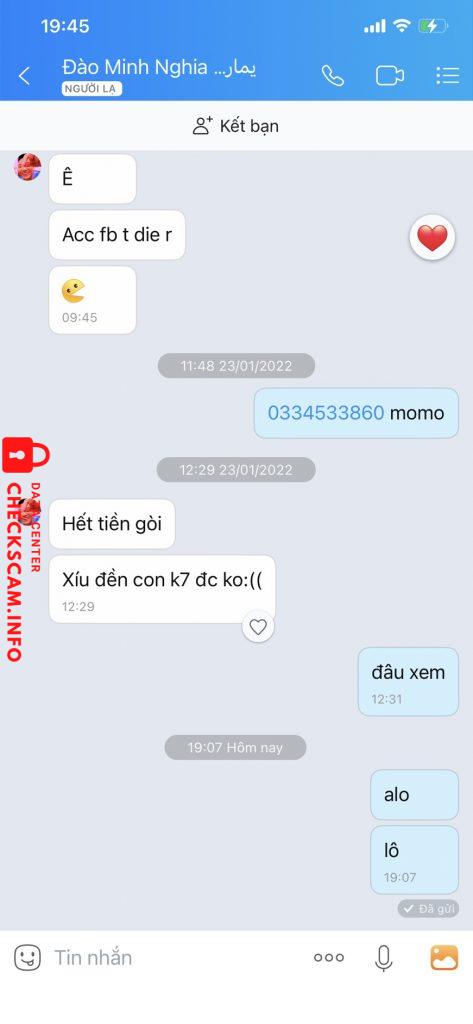Image resolution: width=473 pixels, height=1024 pixels.
Task: Tap Kết bạn to add friend
Action: click(236, 125)
